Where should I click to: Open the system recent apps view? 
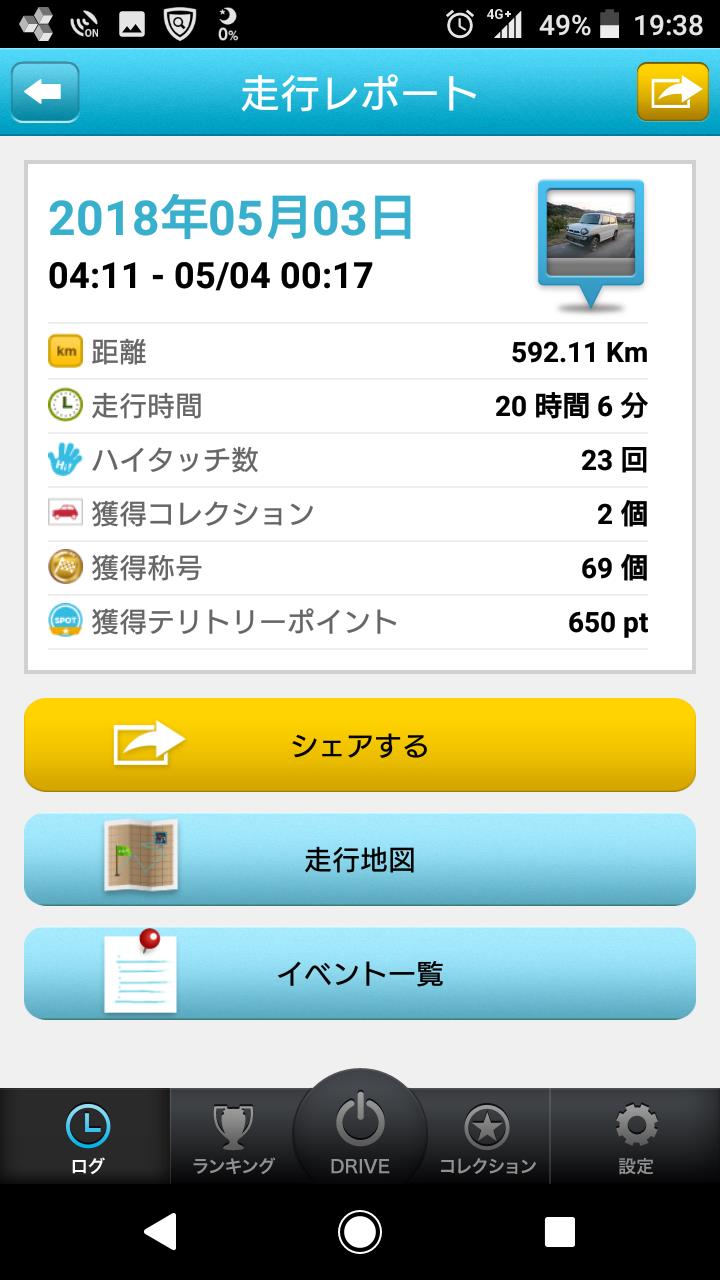(559, 1232)
